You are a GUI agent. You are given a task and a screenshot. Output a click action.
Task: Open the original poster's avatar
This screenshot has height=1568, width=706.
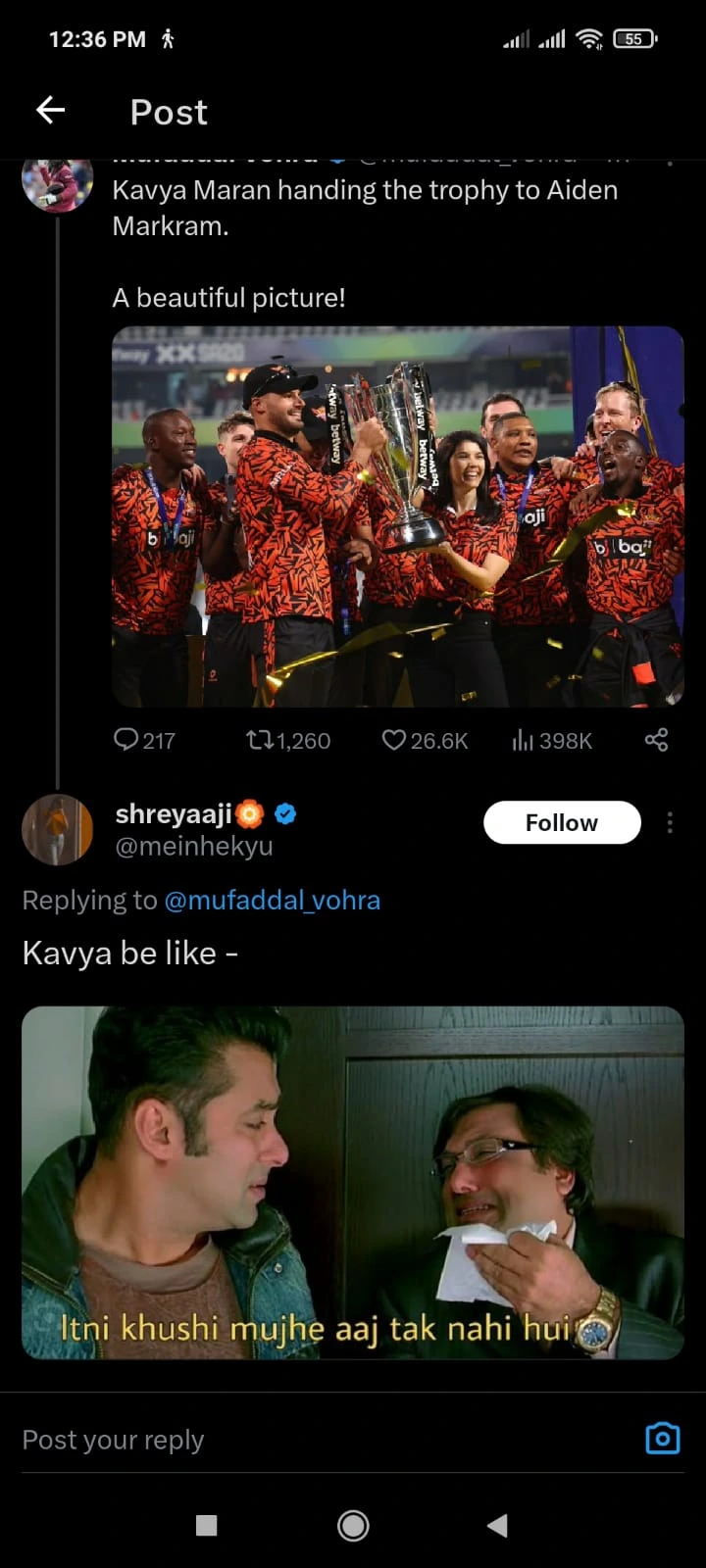coord(57,183)
